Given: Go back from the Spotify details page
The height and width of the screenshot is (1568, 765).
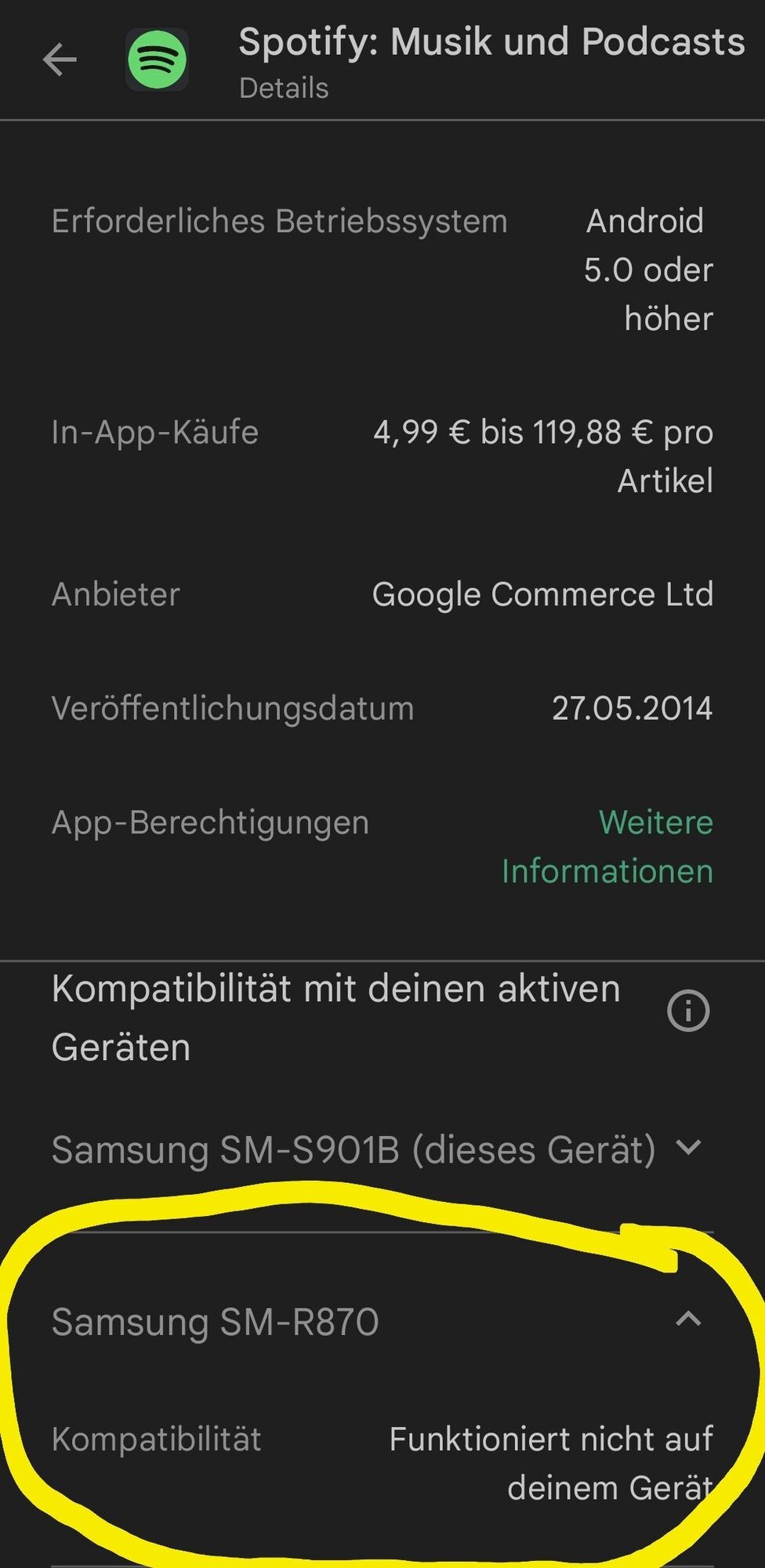Looking at the screenshot, I should tap(60, 60).
